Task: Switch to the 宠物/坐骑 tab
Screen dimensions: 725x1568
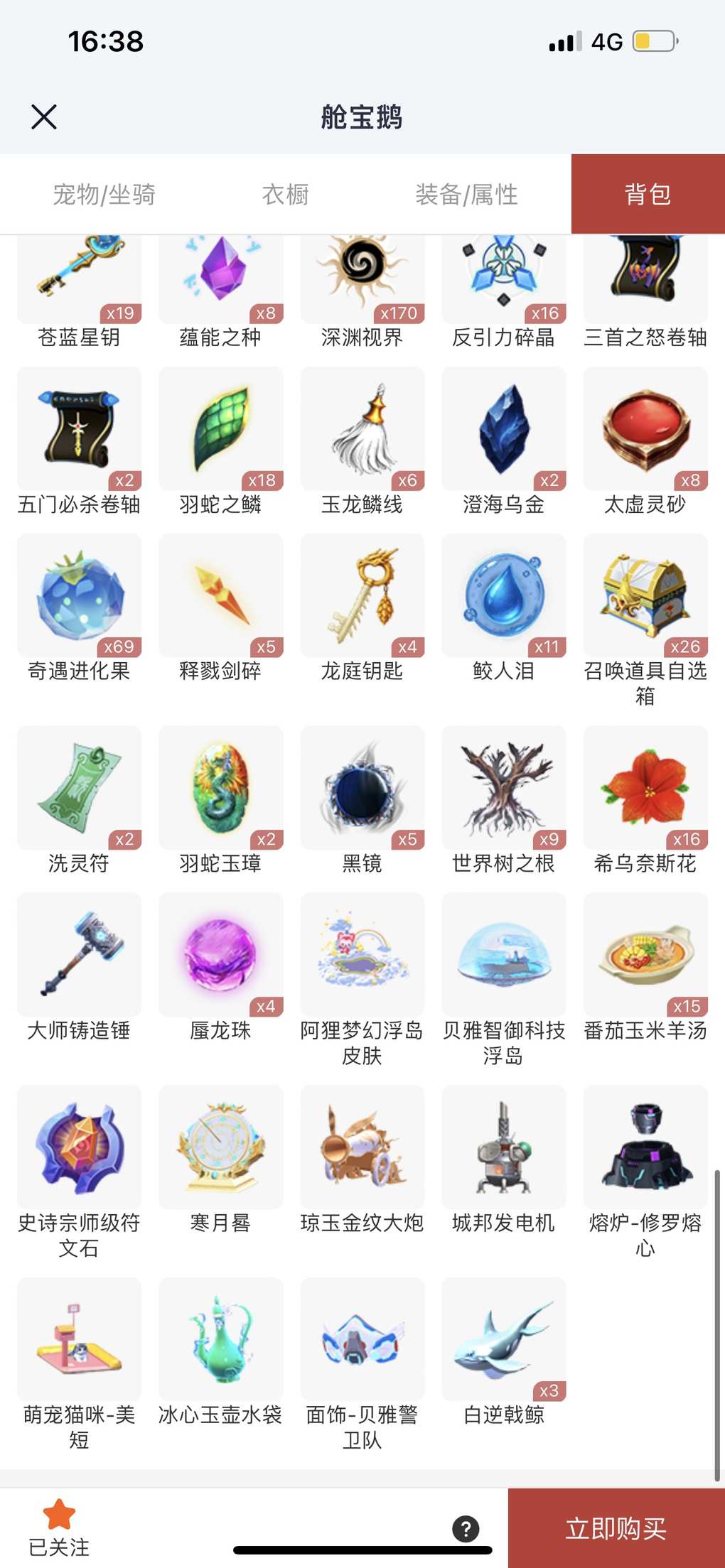Action: click(104, 194)
